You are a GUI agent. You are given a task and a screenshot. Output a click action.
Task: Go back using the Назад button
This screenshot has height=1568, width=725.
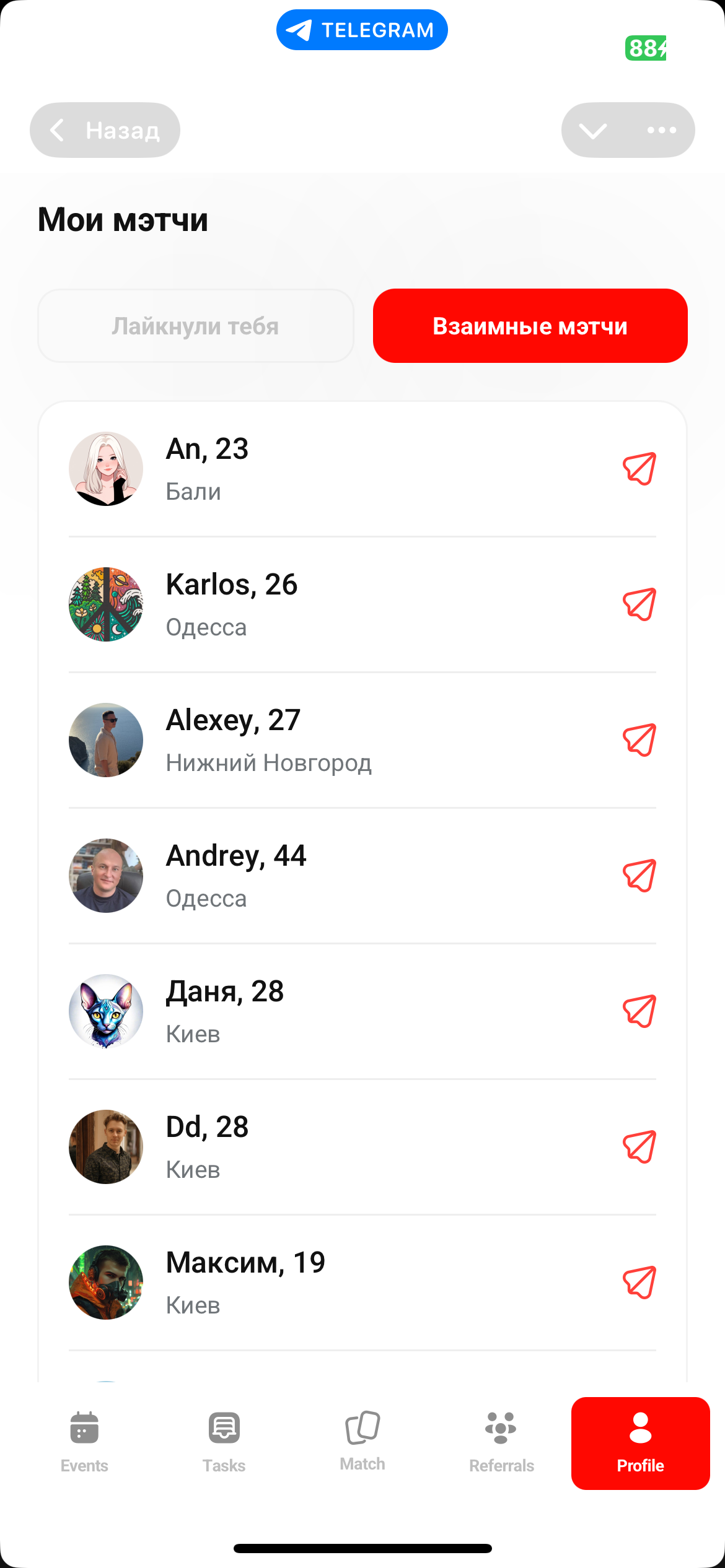click(105, 130)
